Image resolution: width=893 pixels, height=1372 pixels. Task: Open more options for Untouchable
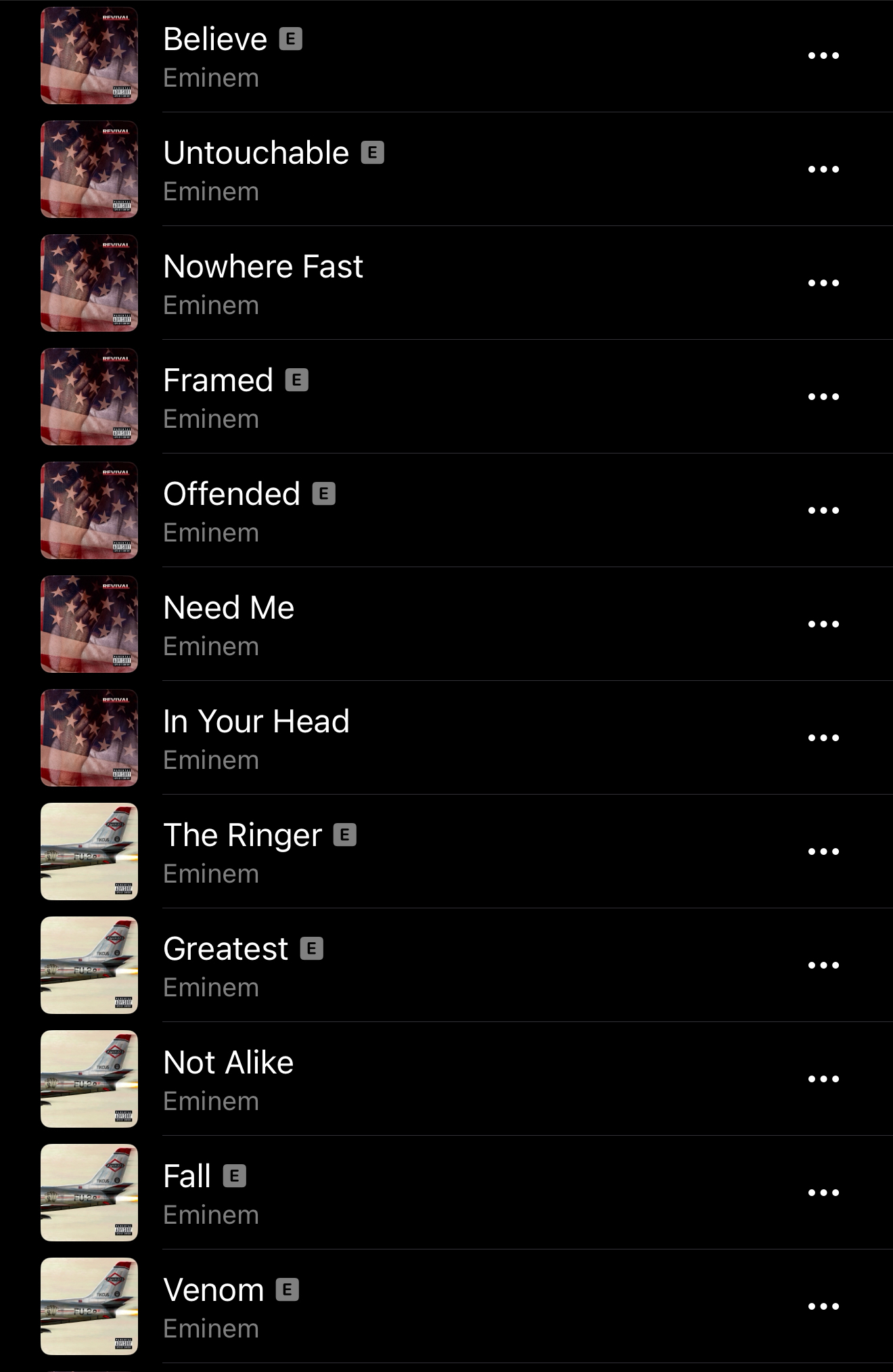click(823, 169)
